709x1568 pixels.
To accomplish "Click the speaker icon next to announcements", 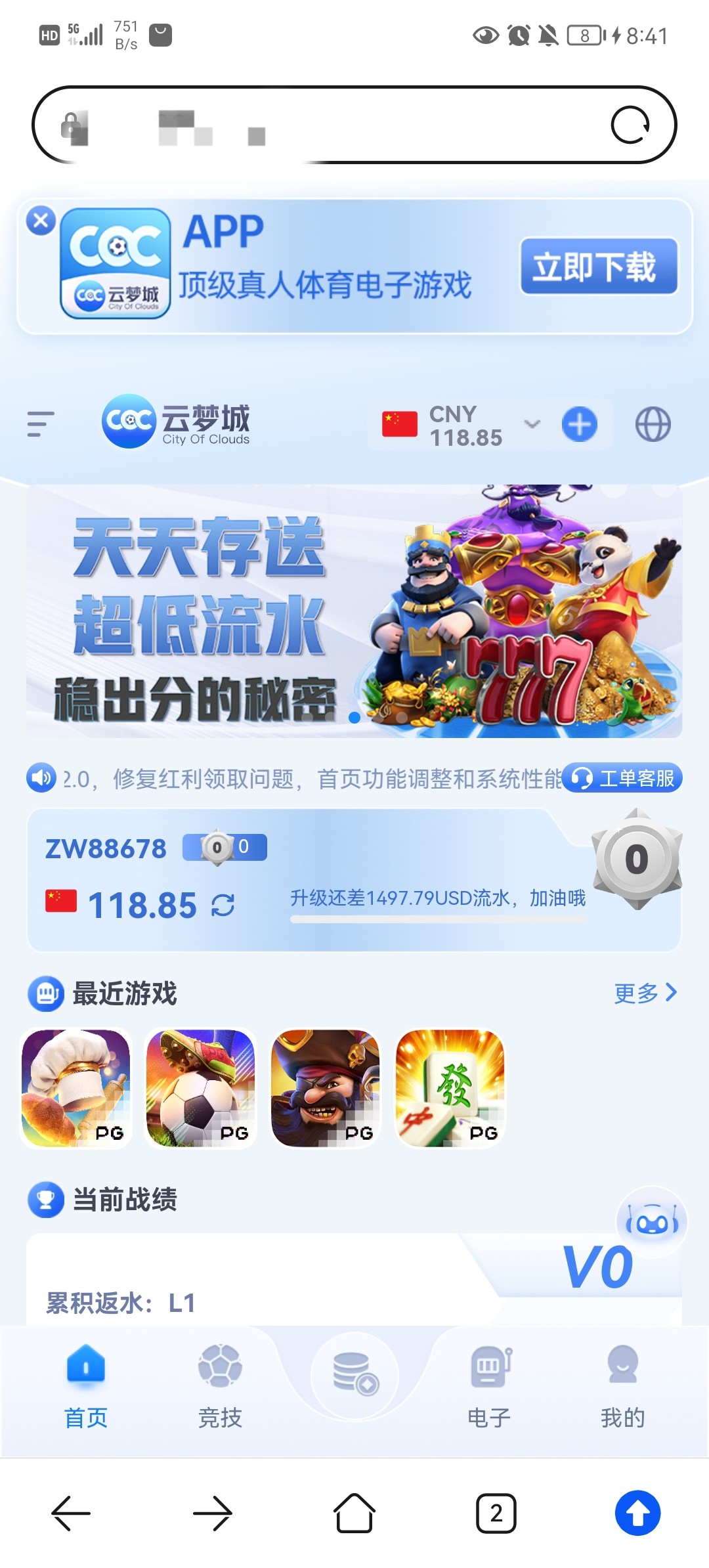I will pyautogui.click(x=41, y=779).
